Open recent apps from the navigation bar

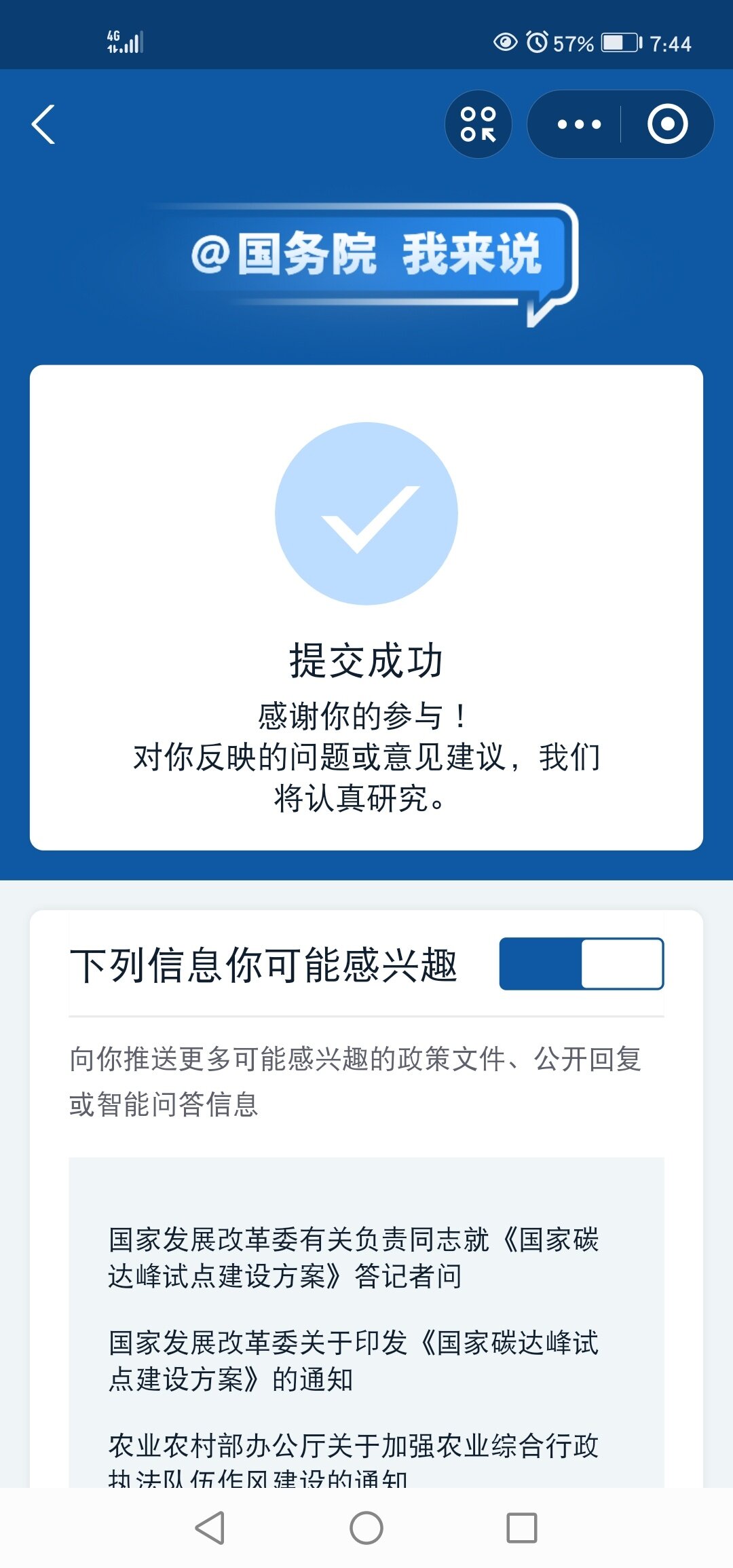click(x=522, y=1528)
